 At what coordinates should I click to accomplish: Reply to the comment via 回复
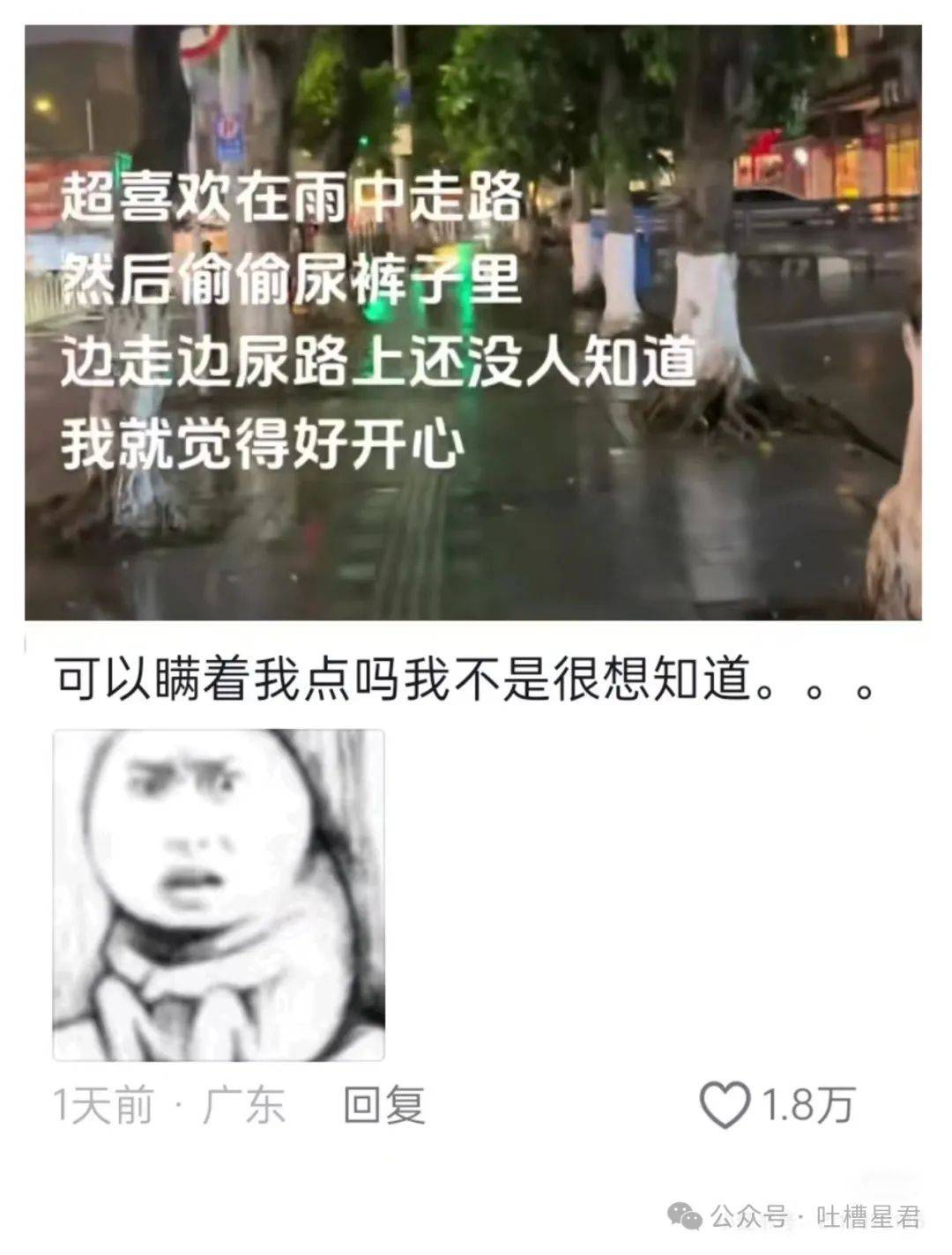(383, 1105)
